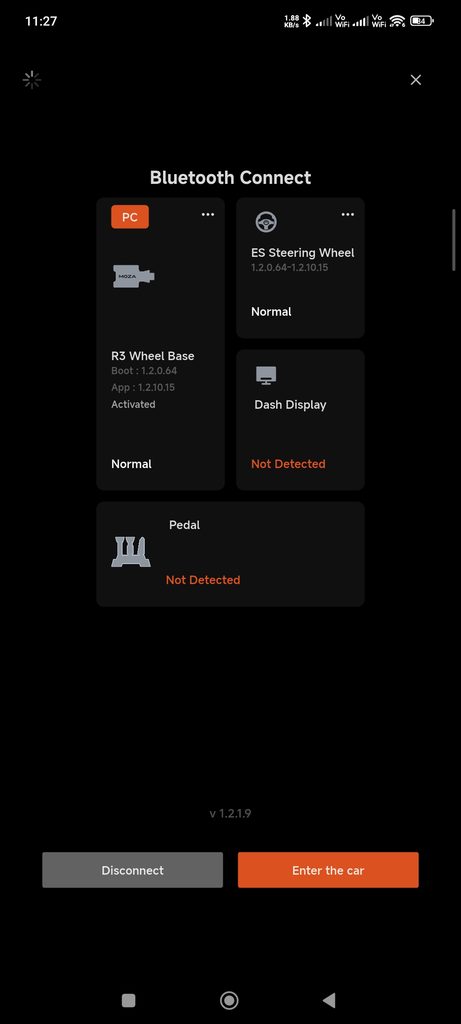
Task: Tap the Disconnect button
Action: pos(133,870)
